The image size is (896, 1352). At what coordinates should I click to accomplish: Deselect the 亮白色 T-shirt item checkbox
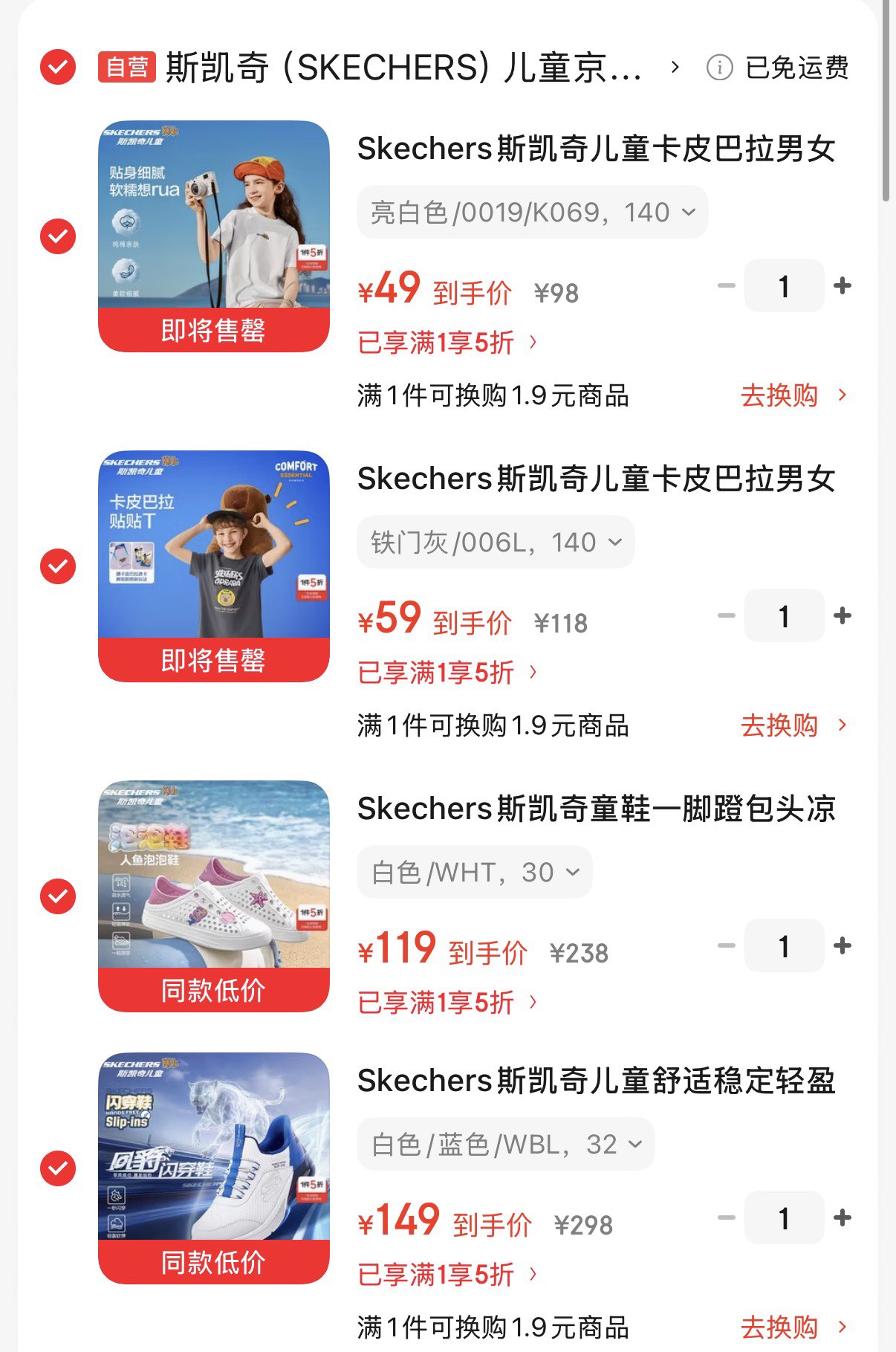click(x=58, y=236)
